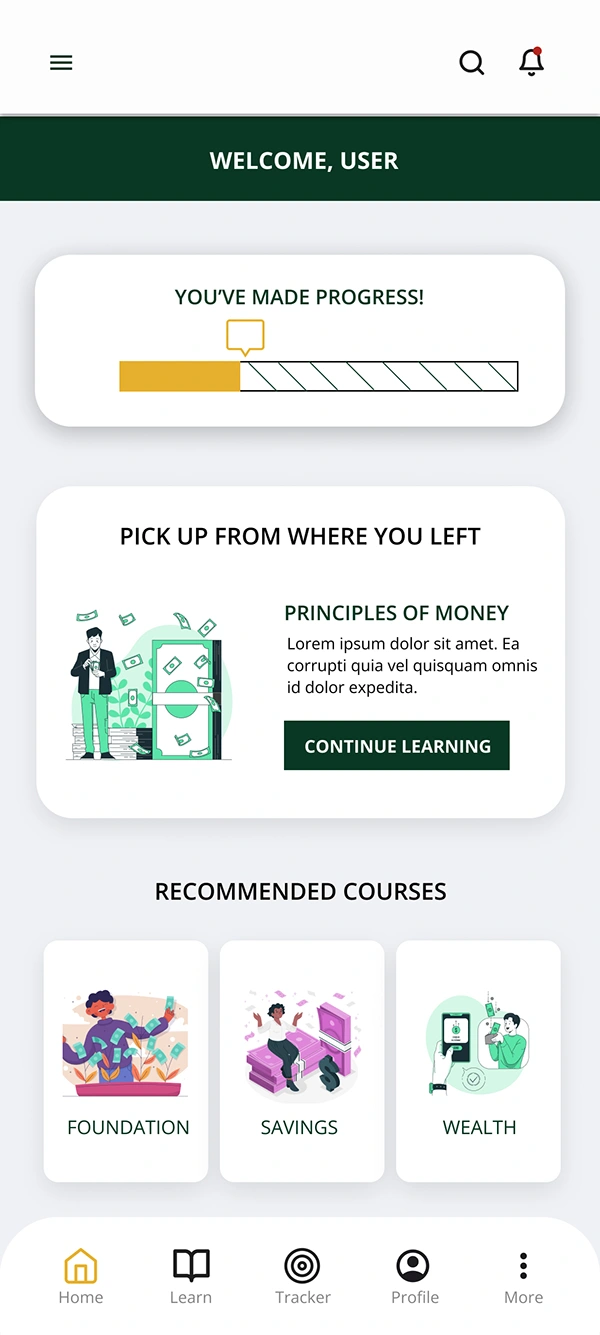The height and width of the screenshot is (1335, 600).
Task: Open the More tab
Action: (x=523, y=1277)
